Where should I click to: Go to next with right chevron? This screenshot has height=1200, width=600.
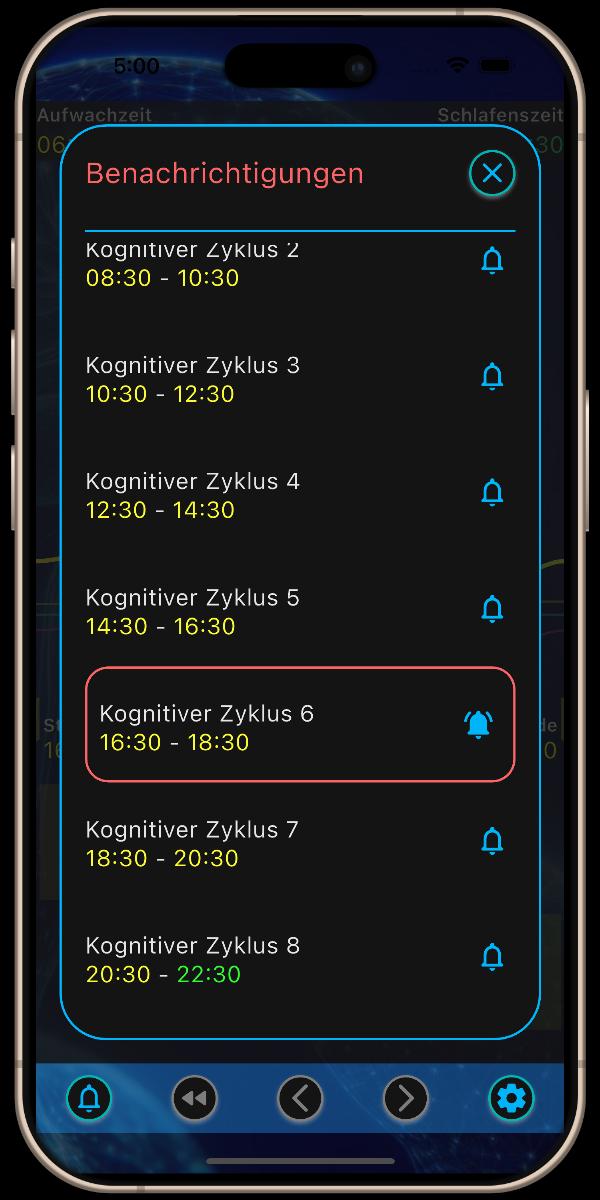pos(406,1099)
